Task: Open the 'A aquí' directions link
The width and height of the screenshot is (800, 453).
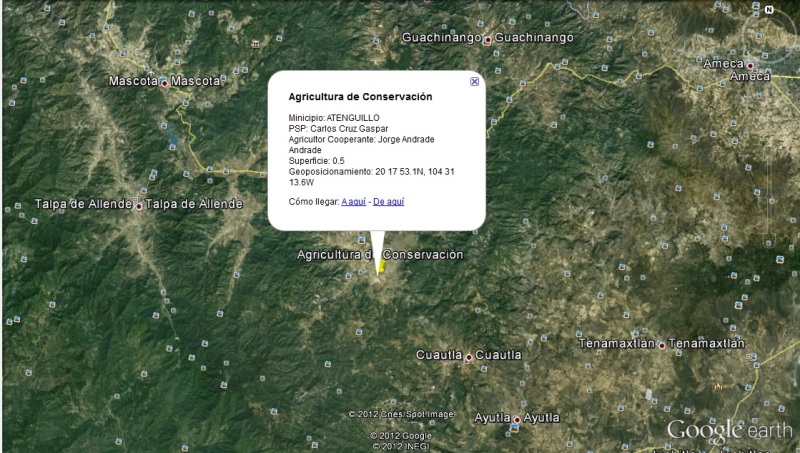Action: (x=352, y=202)
